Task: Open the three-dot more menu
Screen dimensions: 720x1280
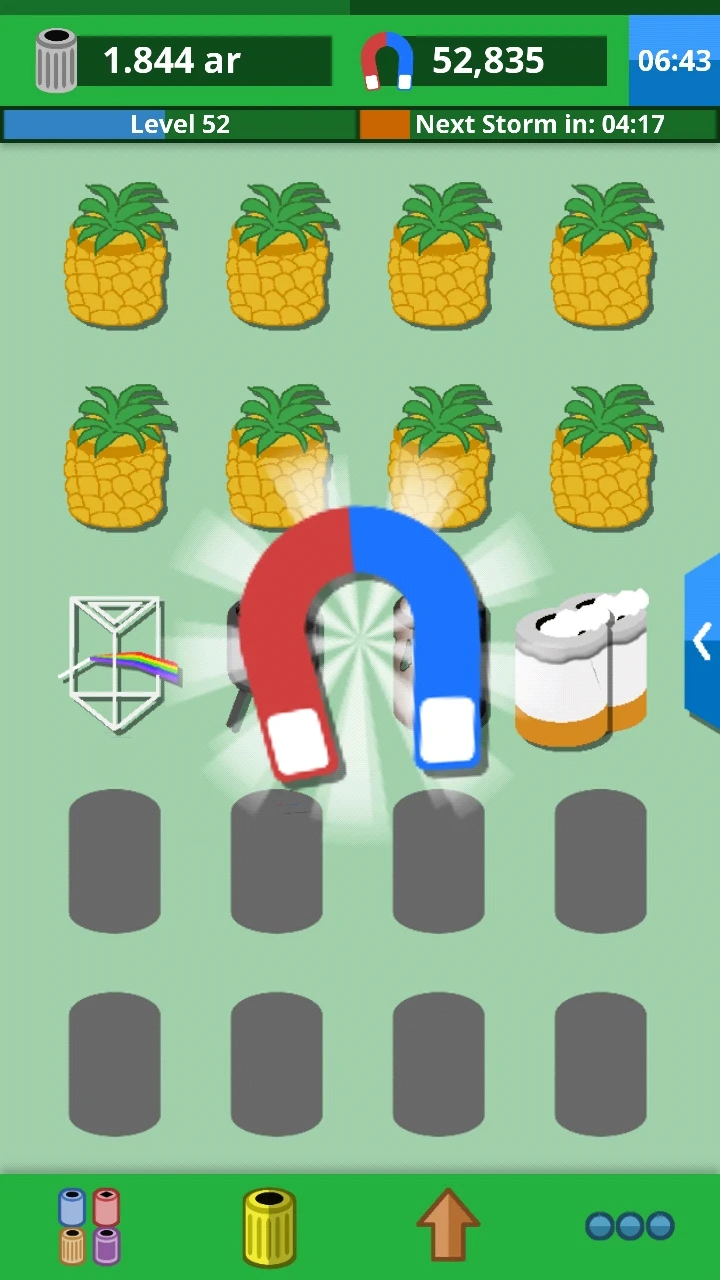Action: [x=629, y=1226]
